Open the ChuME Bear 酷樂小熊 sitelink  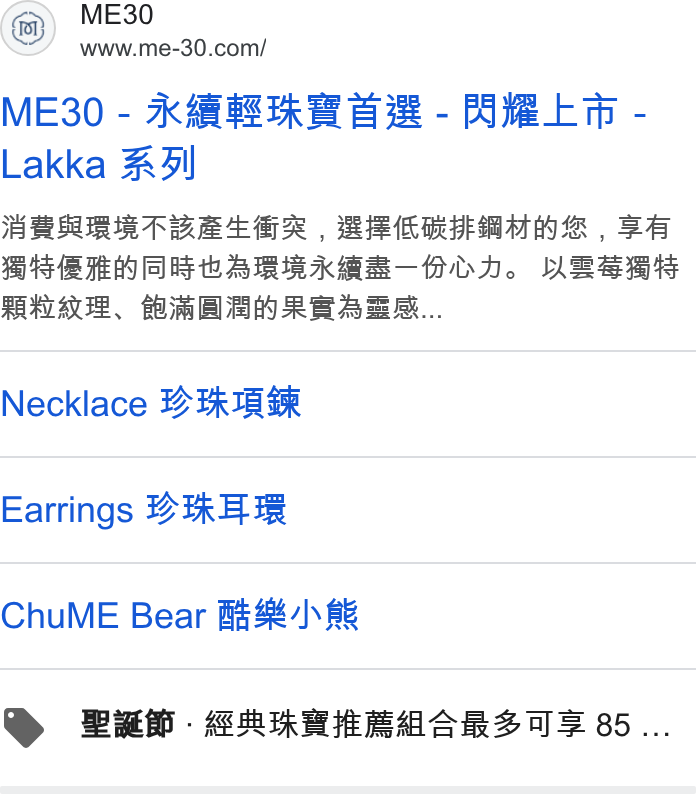coord(180,615)
